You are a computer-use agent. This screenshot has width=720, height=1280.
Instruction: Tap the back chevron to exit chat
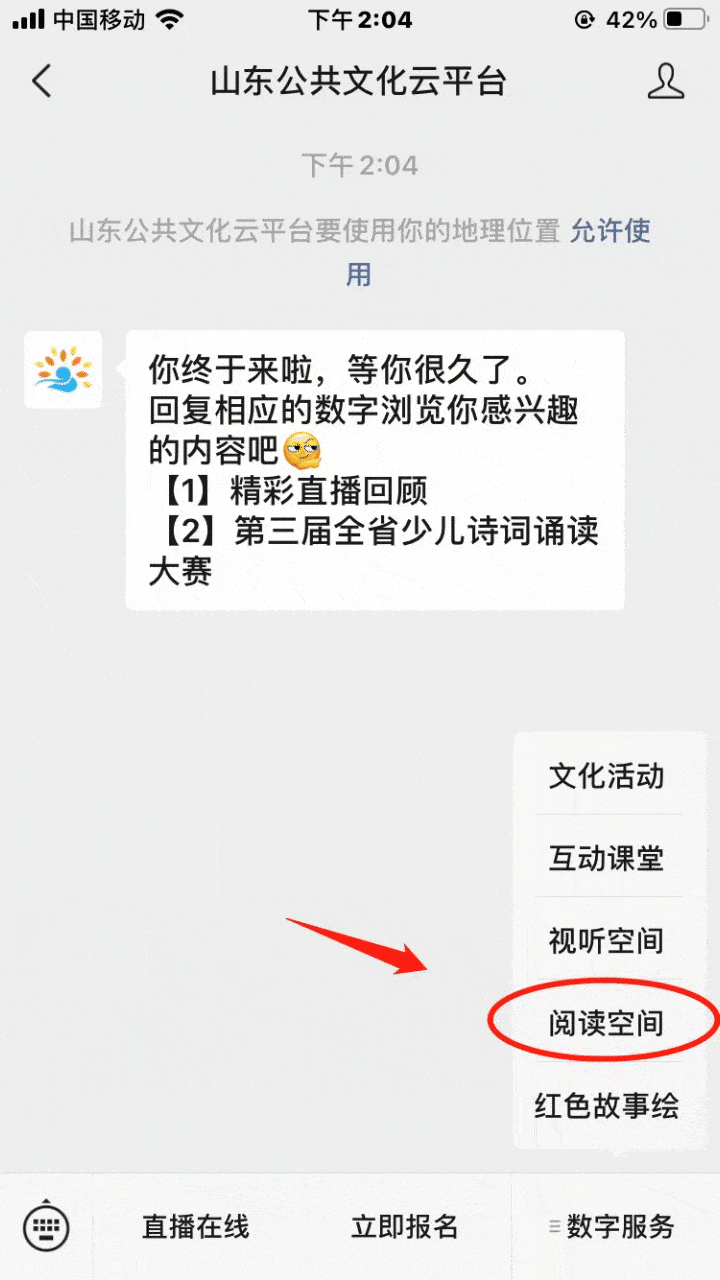point(42,83)
